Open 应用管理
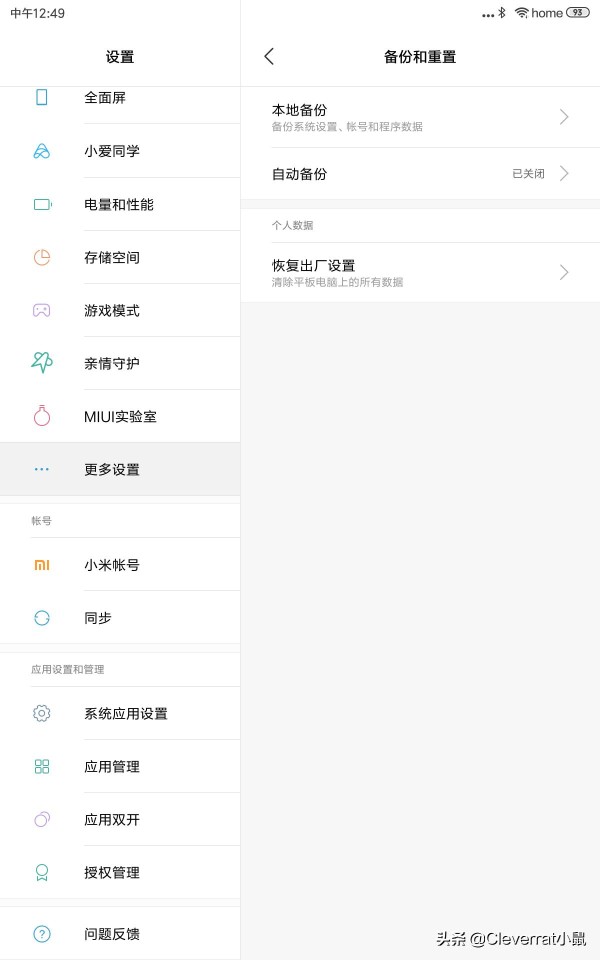Screen dimensions: 600x960 click(120, 767)
